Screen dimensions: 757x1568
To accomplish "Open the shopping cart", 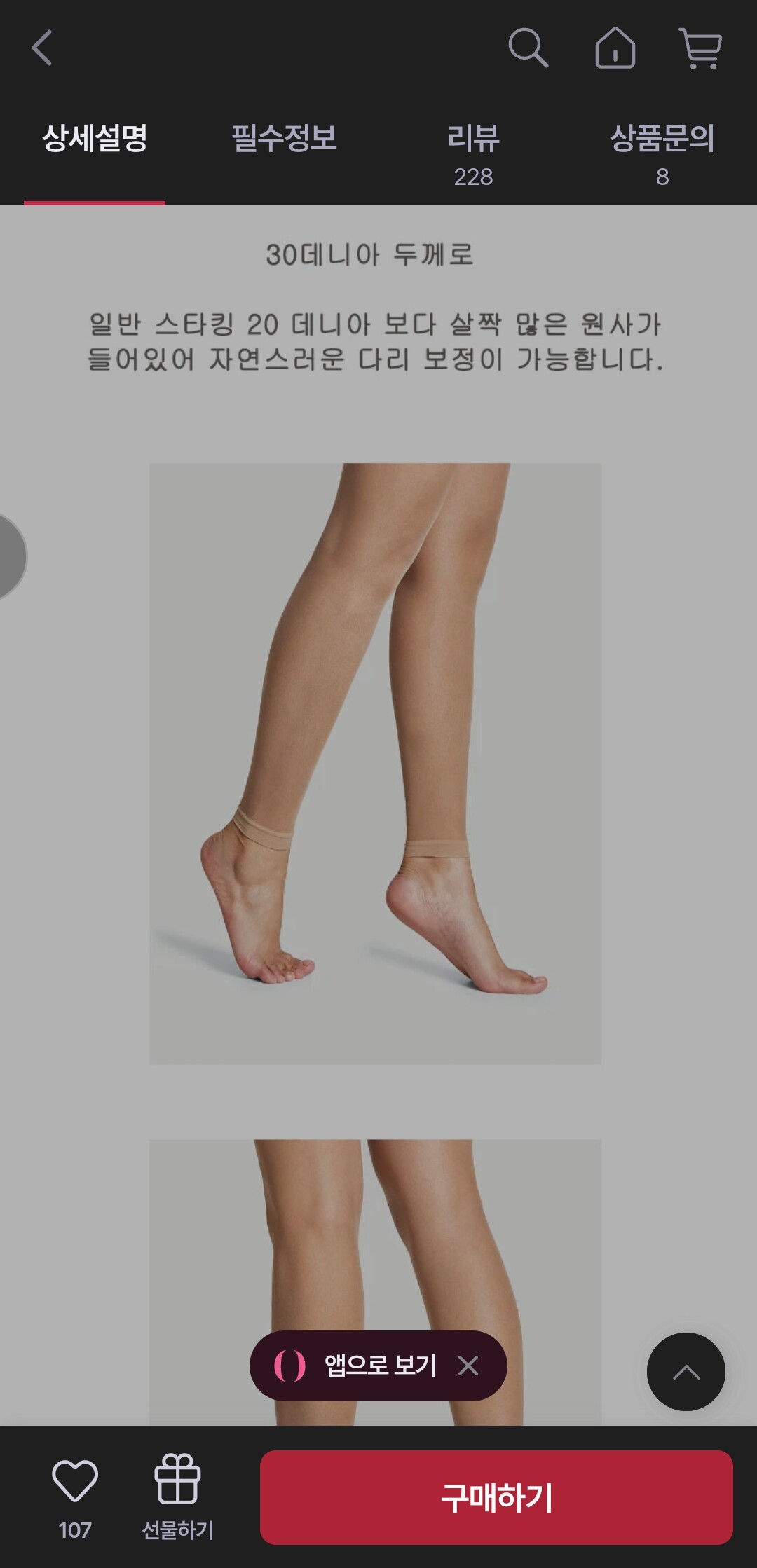I will click(700, 48).
